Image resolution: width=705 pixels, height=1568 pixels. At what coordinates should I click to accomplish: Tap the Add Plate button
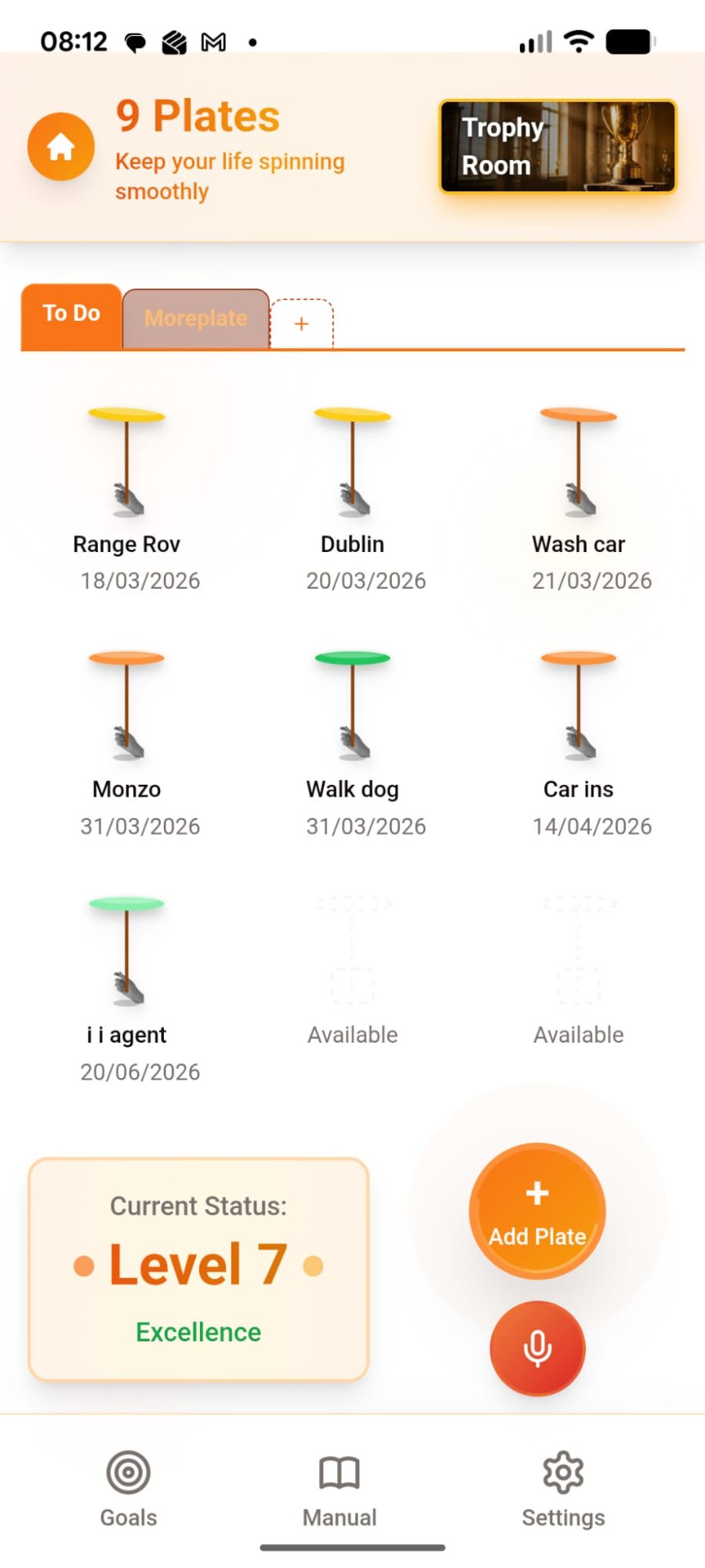pyautogui.click(x=537, y=1211)
